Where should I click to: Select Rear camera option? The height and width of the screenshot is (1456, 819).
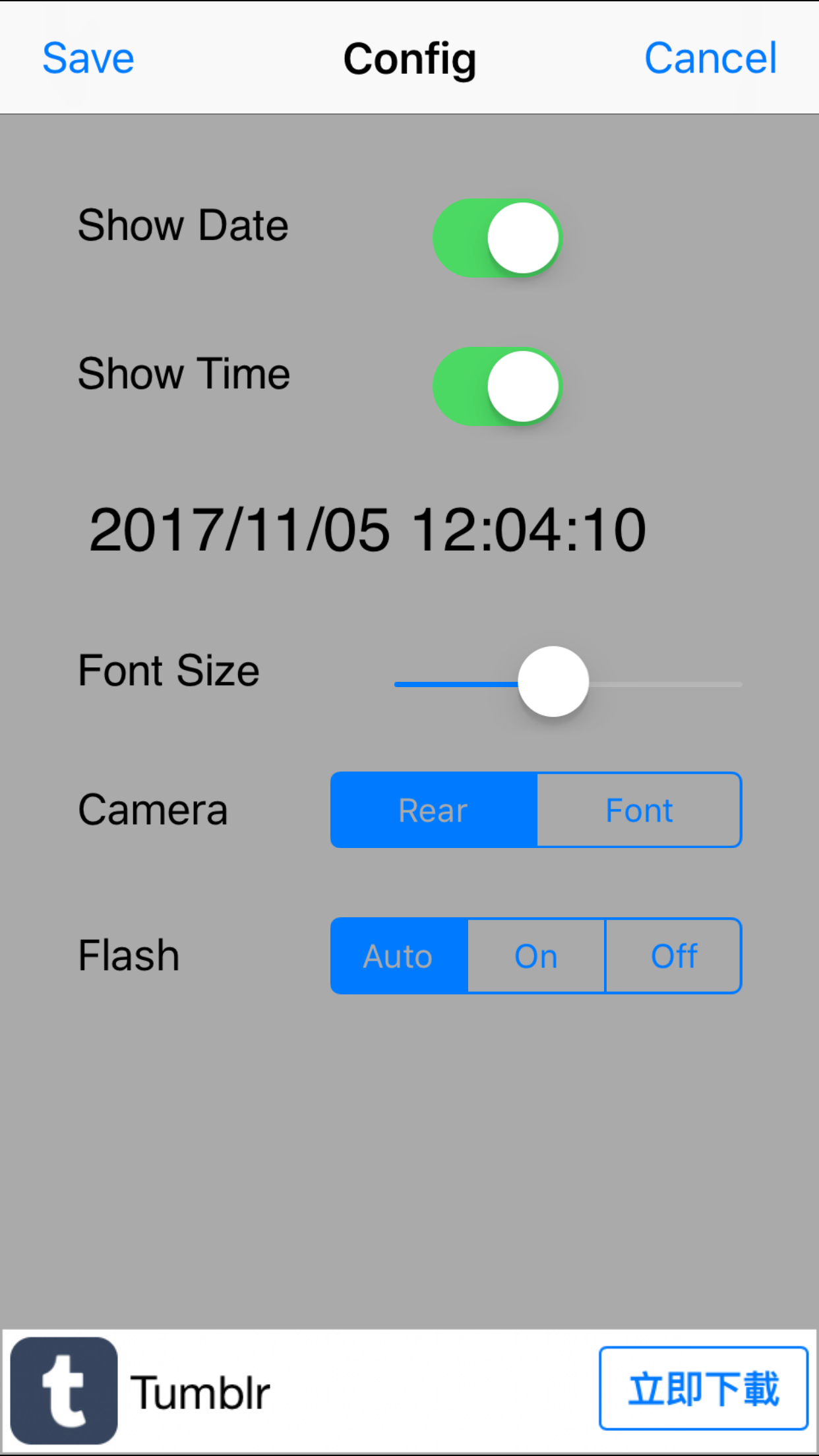coord(433,810)
